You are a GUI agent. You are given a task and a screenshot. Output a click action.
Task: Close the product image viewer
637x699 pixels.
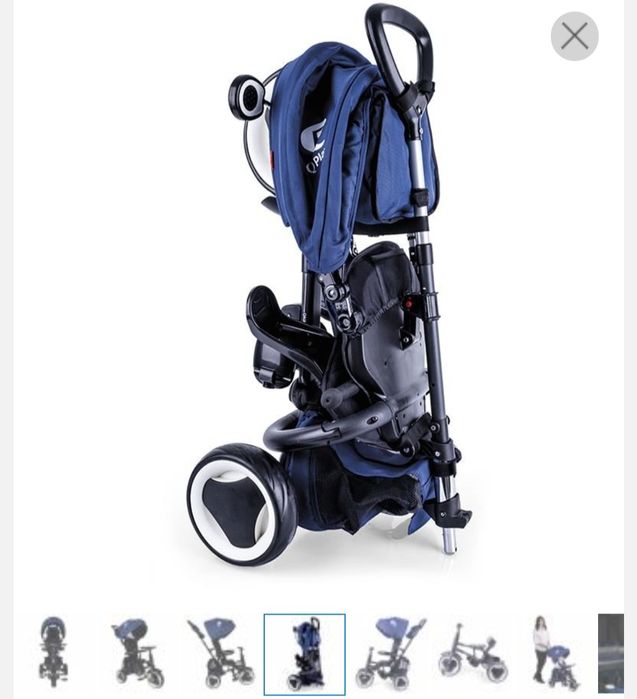coord(574,37)
